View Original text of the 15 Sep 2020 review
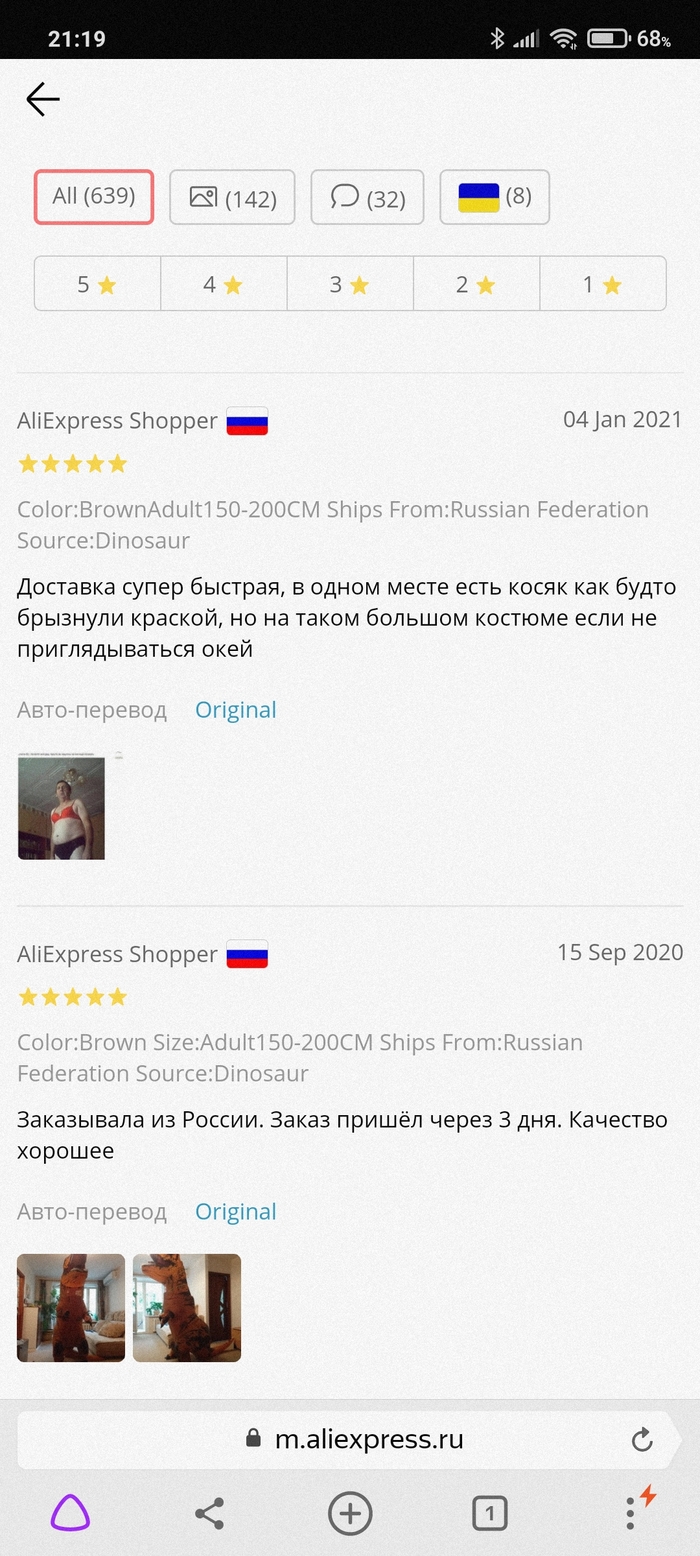The width and height of the screenshot is (700, 1556). click(x=235, y=1212)
